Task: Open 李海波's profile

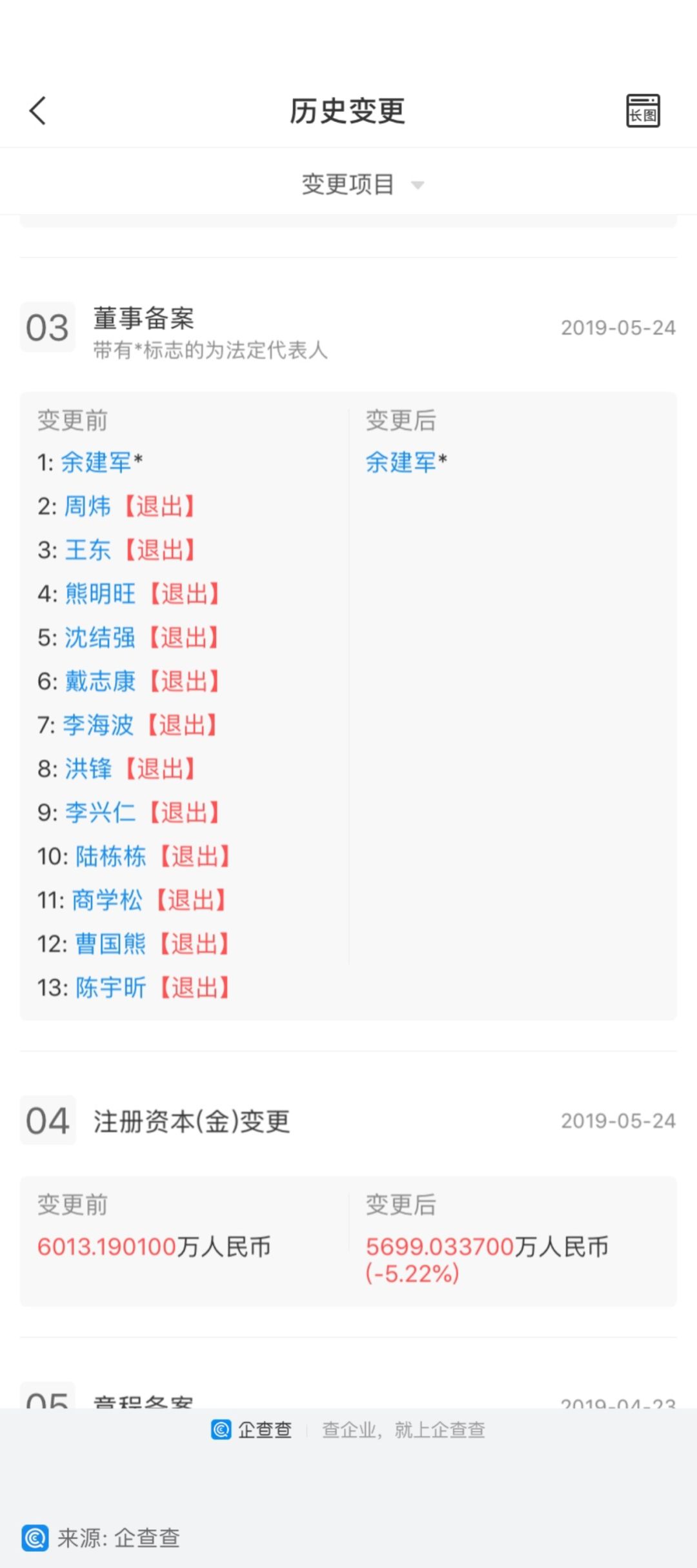Action: coord(98,725)
